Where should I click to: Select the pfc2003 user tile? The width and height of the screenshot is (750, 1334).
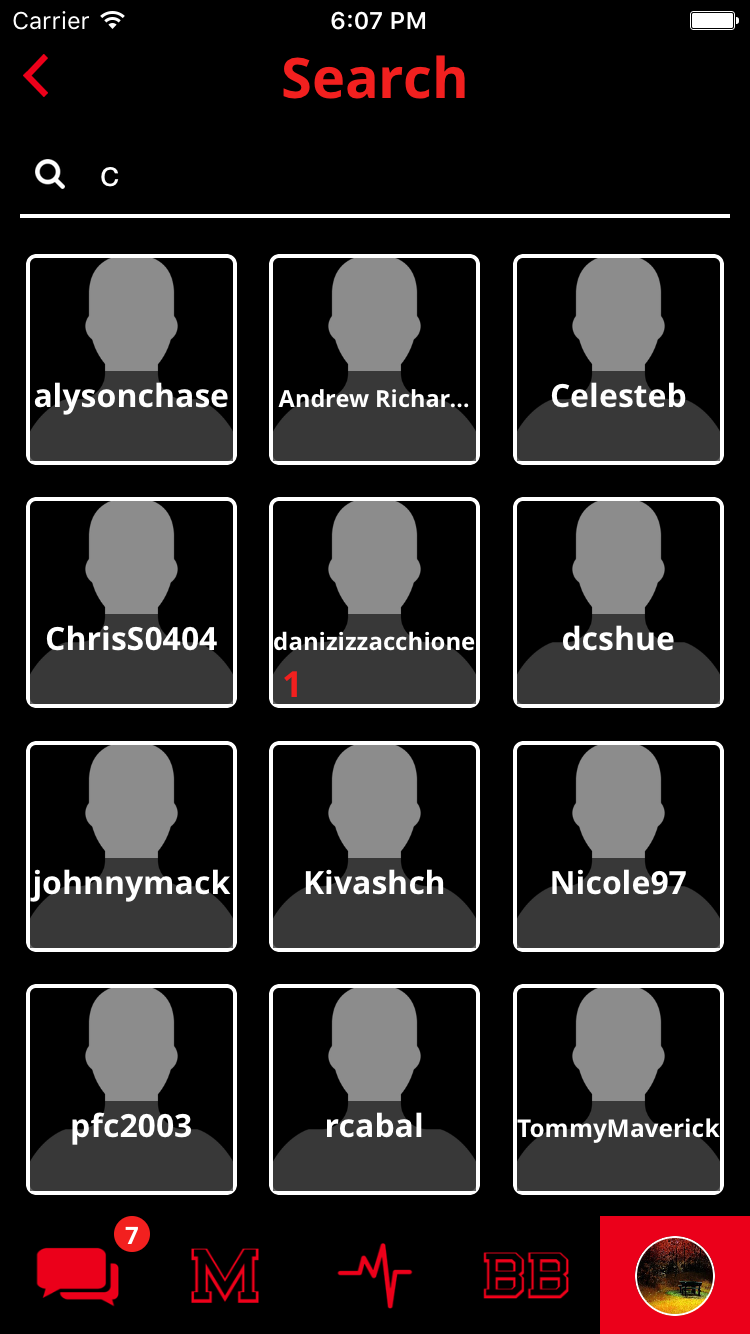131,1090
